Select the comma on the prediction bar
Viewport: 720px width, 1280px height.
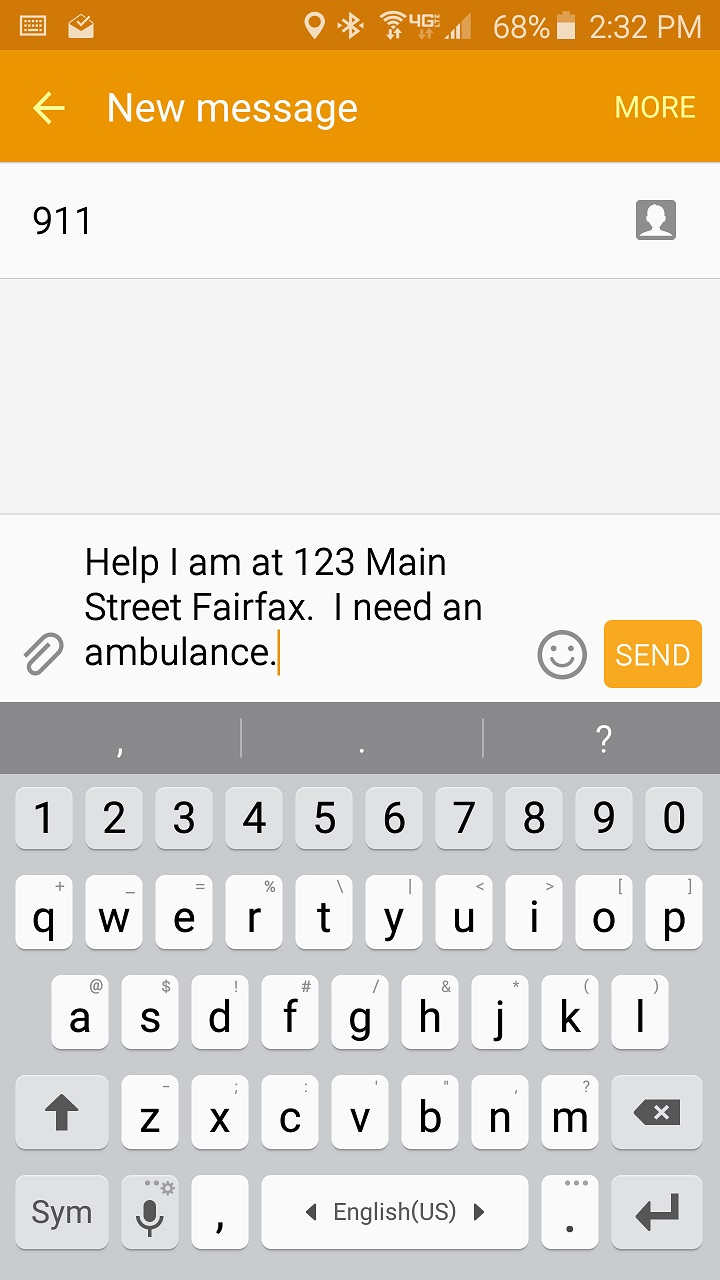pos(120,738)
